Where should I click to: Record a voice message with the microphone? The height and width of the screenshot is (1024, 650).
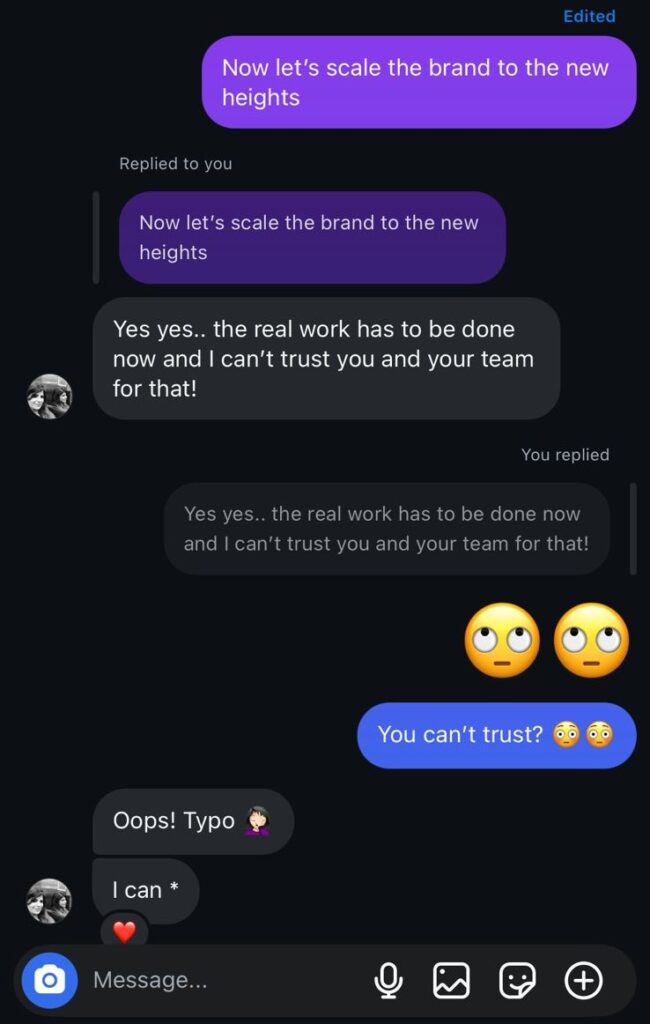pos(388,980)
